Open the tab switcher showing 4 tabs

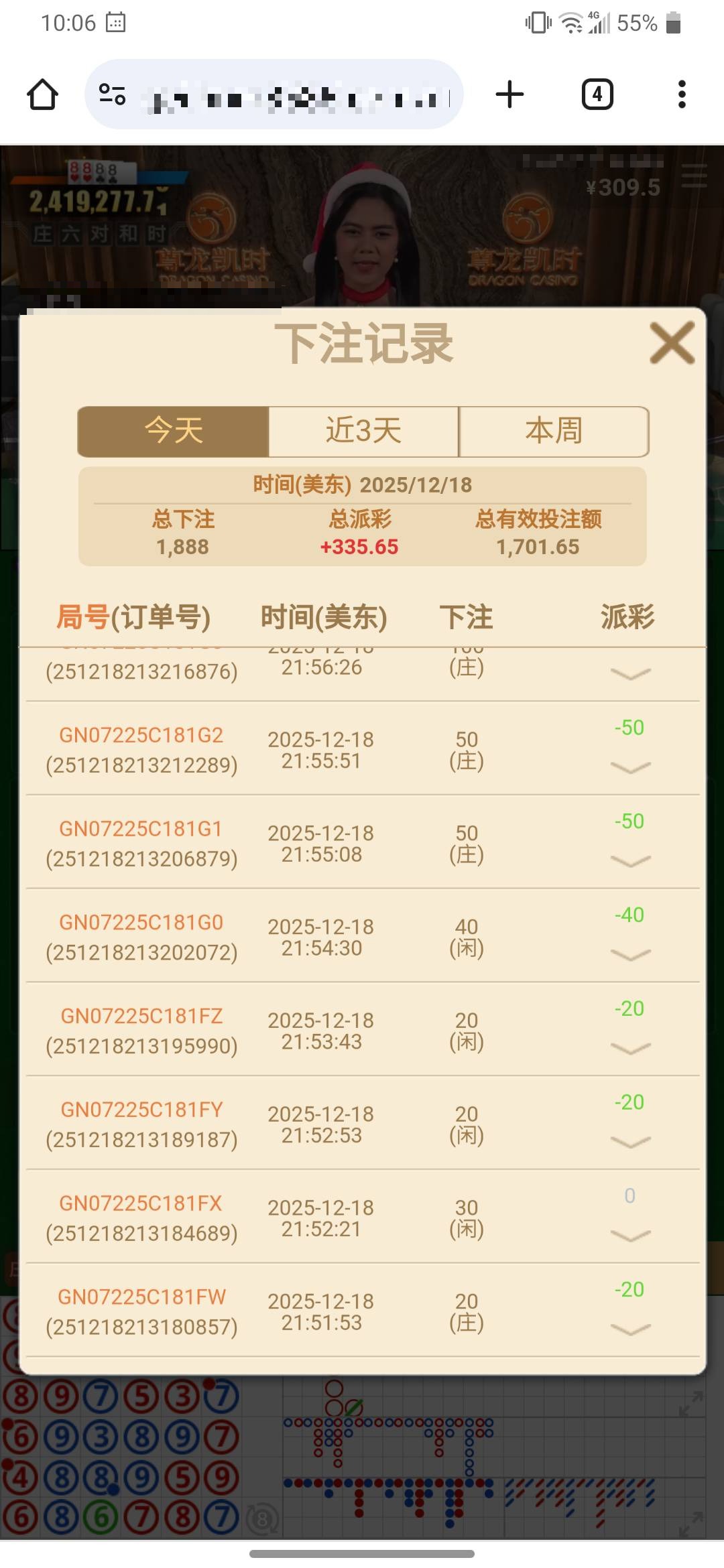(x=597, y=94)
